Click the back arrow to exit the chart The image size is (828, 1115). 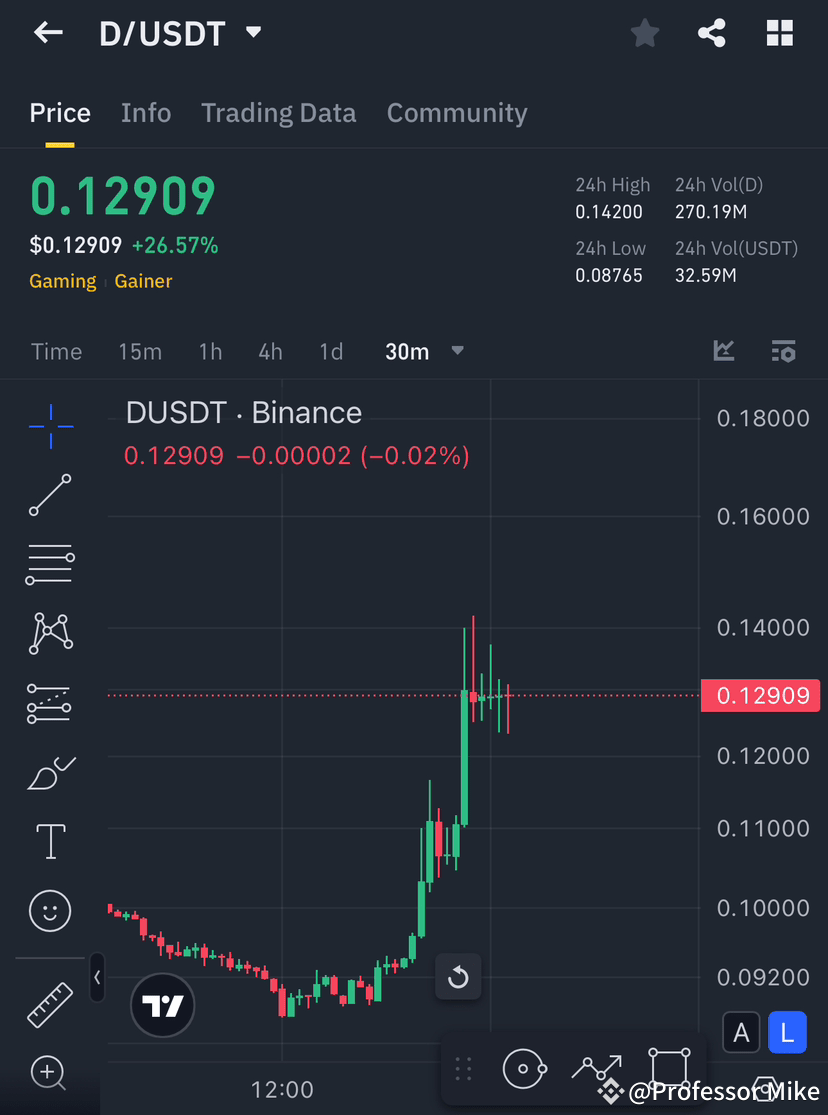coord(47,32)
